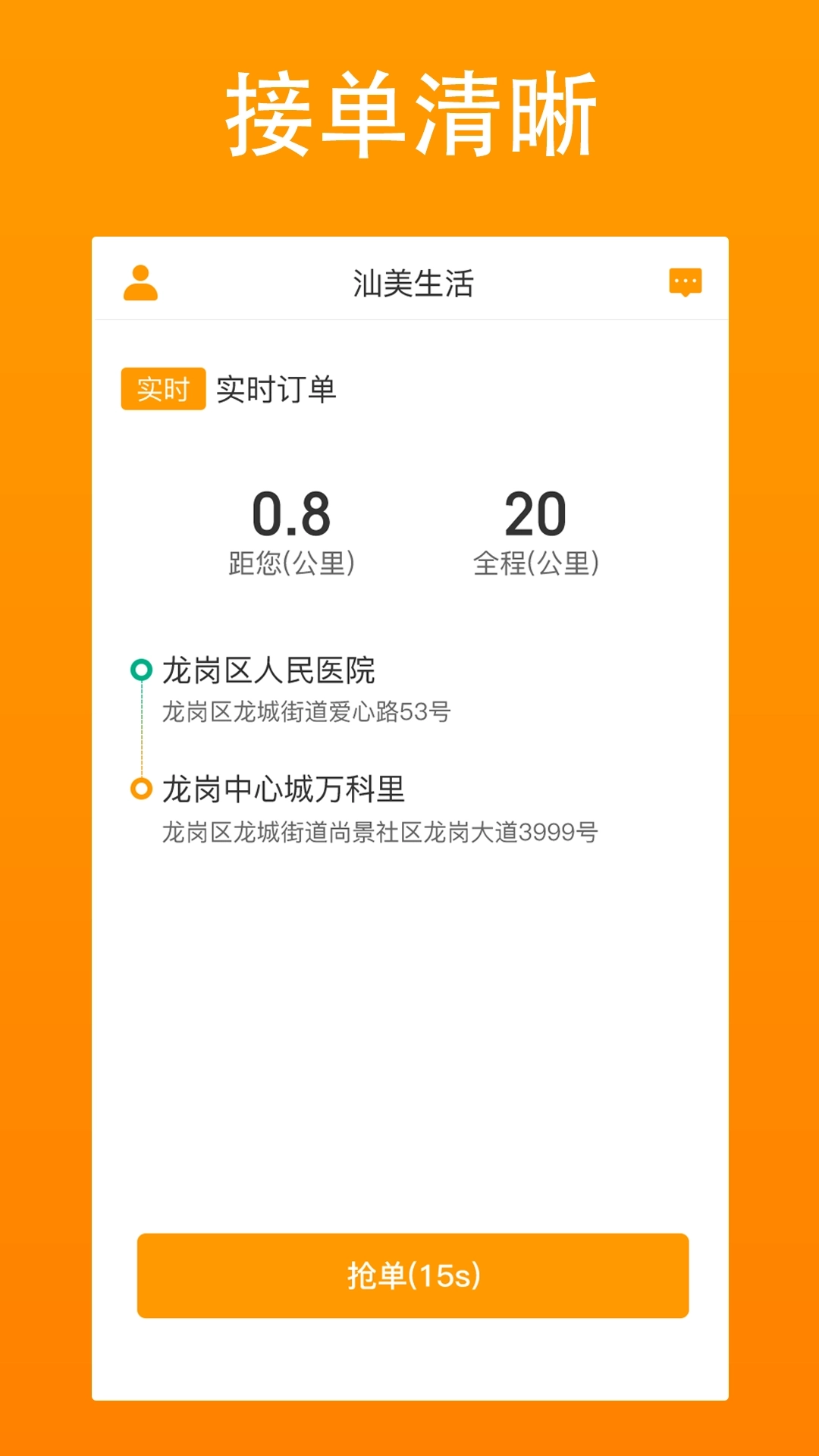The image size is (819, 1456).
Task: Tap the speech bubble icon top right
Action: 685,284
